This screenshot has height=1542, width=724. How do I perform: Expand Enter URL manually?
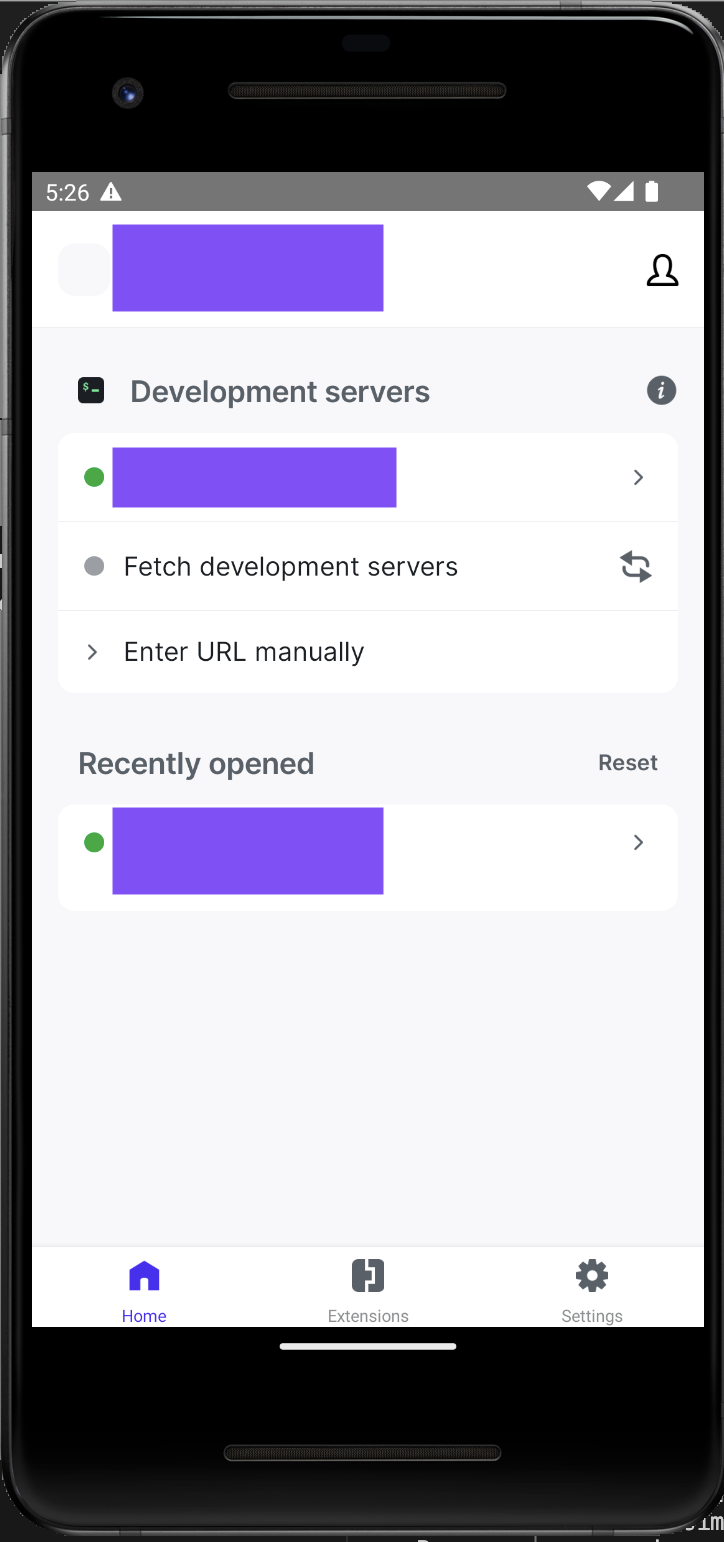tap(244, 652)
